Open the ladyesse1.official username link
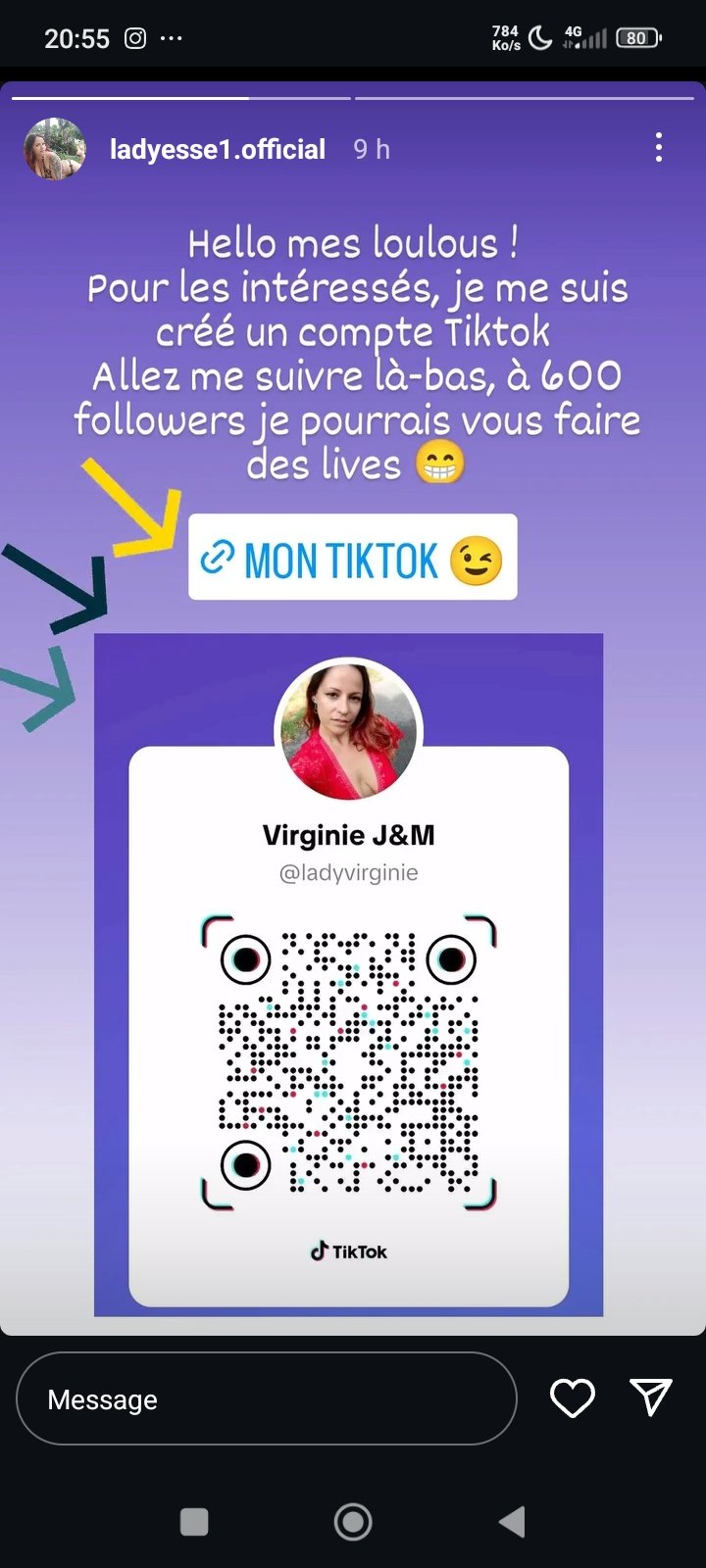Screen dimensions: 706x1568 [x=217, y=149]
